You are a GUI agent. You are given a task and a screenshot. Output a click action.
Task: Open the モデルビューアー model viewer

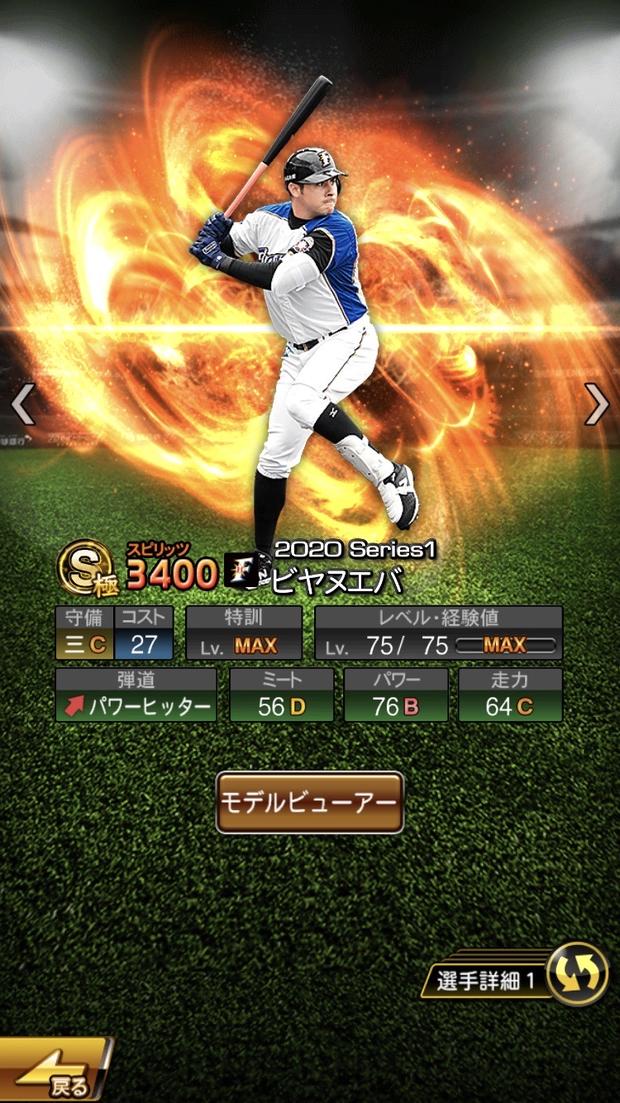(309, 802)
